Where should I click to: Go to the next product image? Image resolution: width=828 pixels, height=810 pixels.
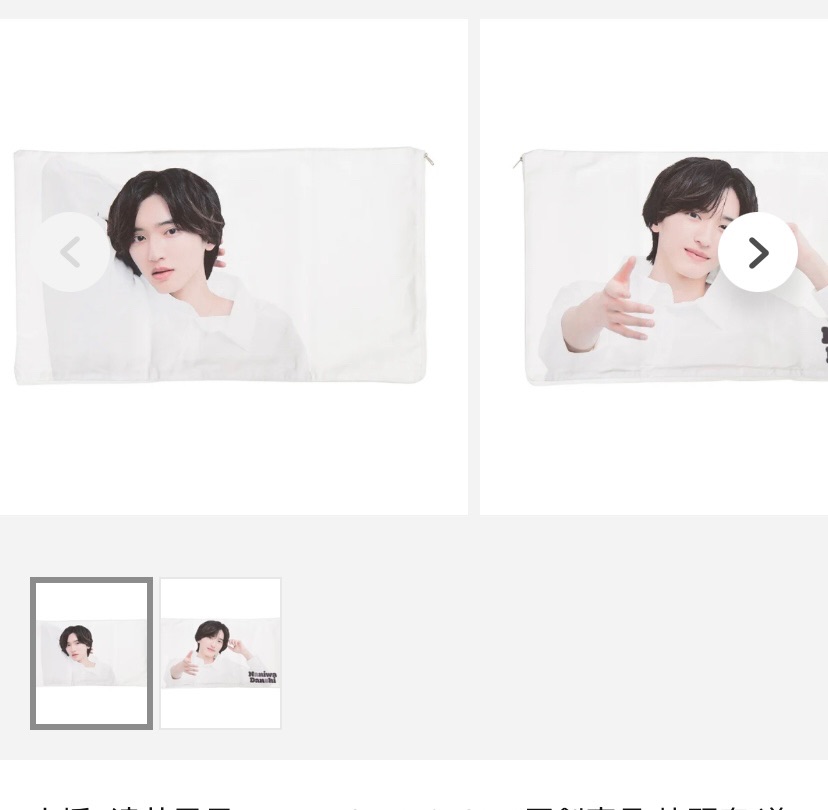[757, 252]
